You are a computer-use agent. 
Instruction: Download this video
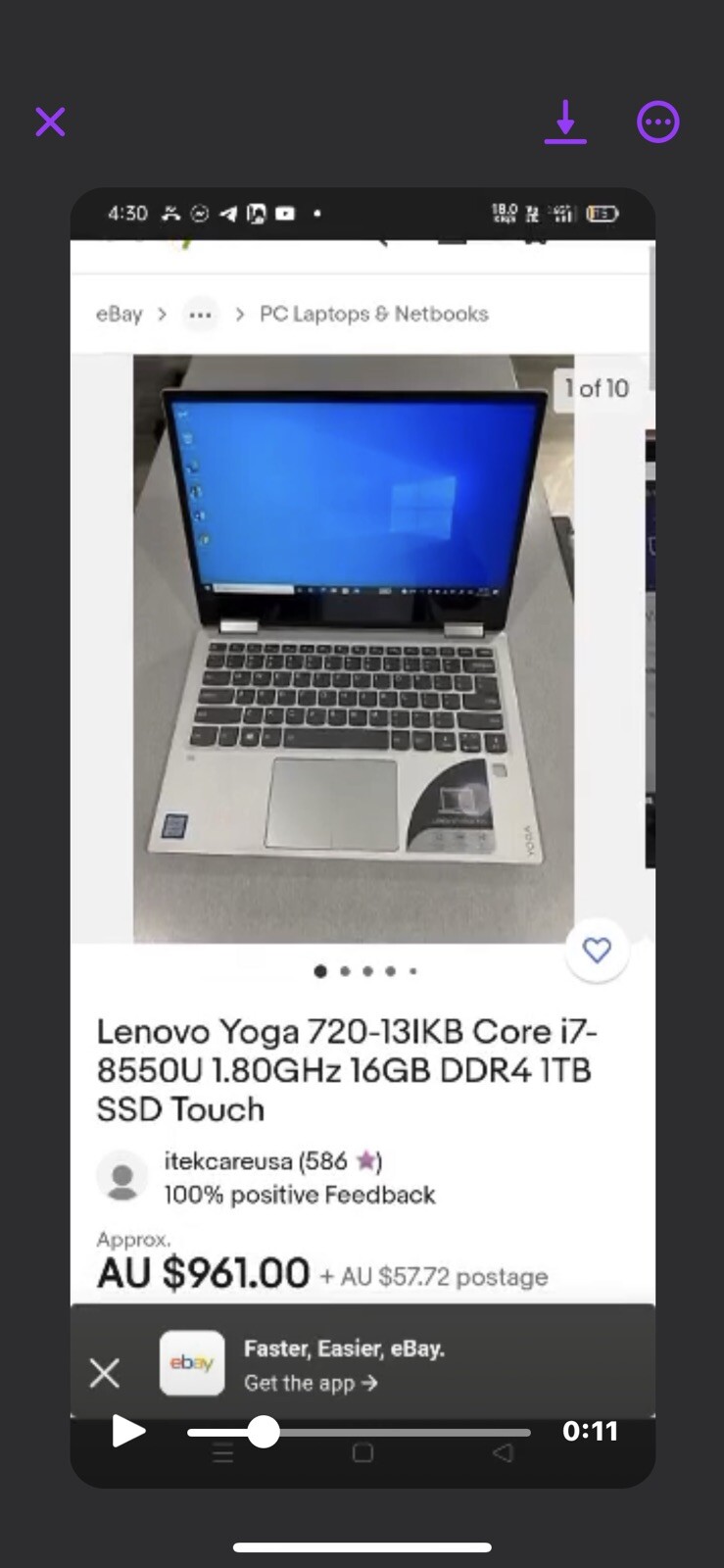point(565,122)
